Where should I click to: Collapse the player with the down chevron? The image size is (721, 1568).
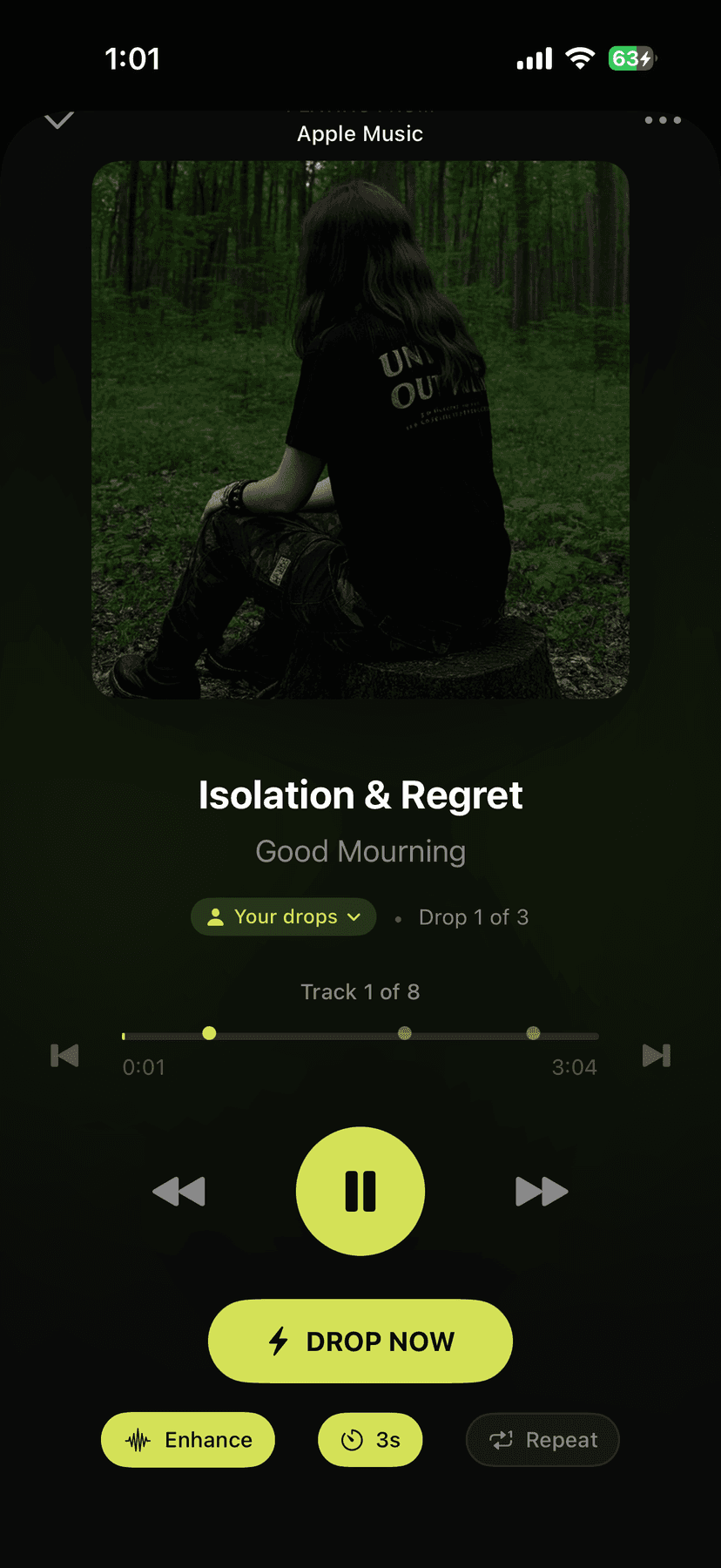pyautogui.click(x=58, y=120)
